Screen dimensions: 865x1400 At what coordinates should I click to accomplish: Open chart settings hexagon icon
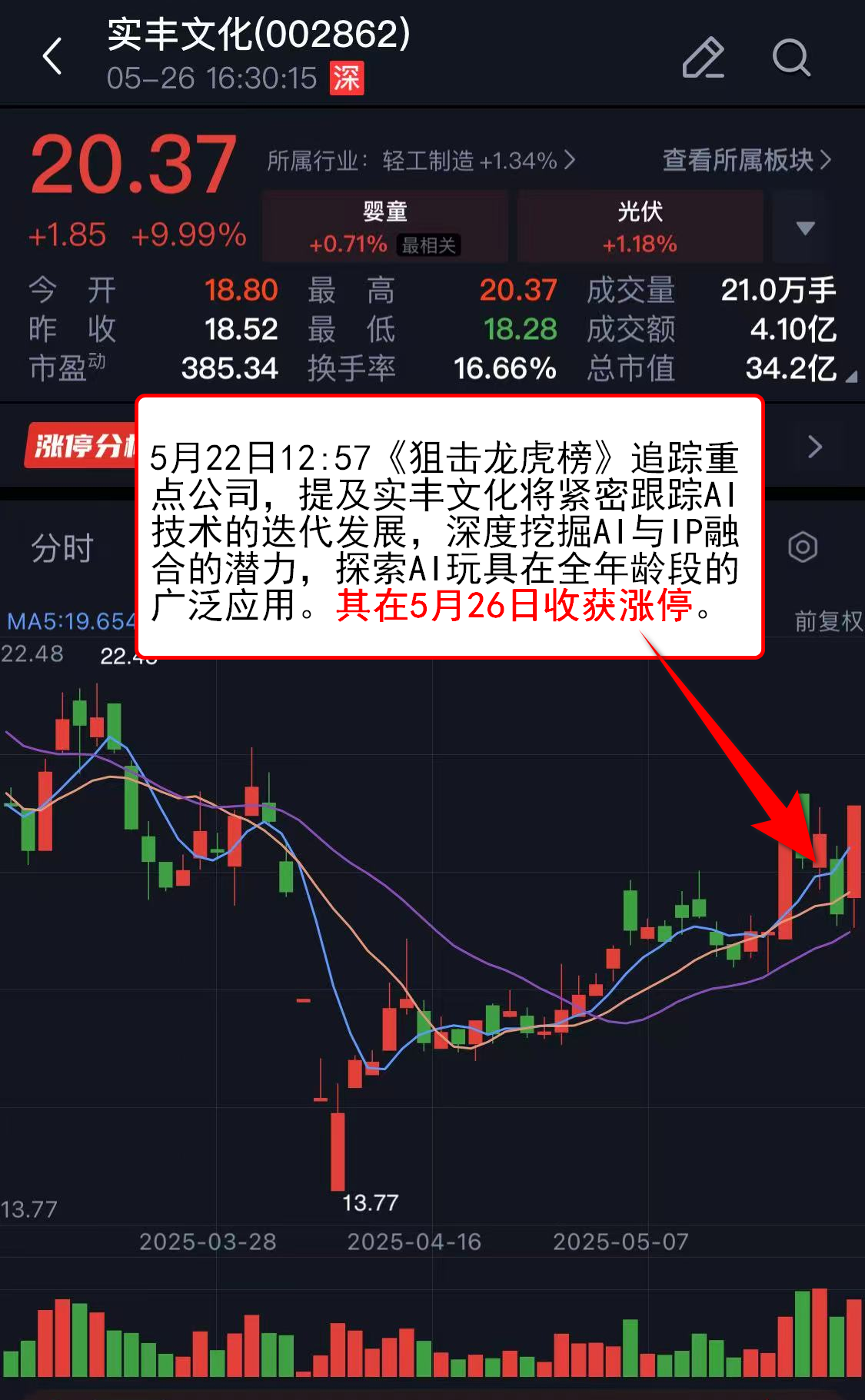click(803, 547)
